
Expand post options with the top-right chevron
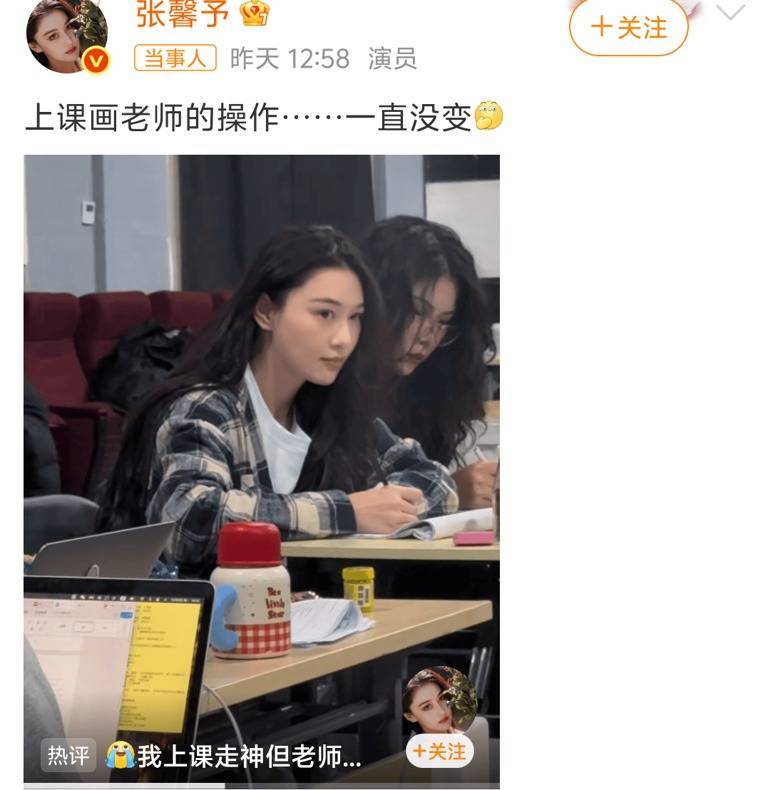pyautogui.click(x=730, y=13)
